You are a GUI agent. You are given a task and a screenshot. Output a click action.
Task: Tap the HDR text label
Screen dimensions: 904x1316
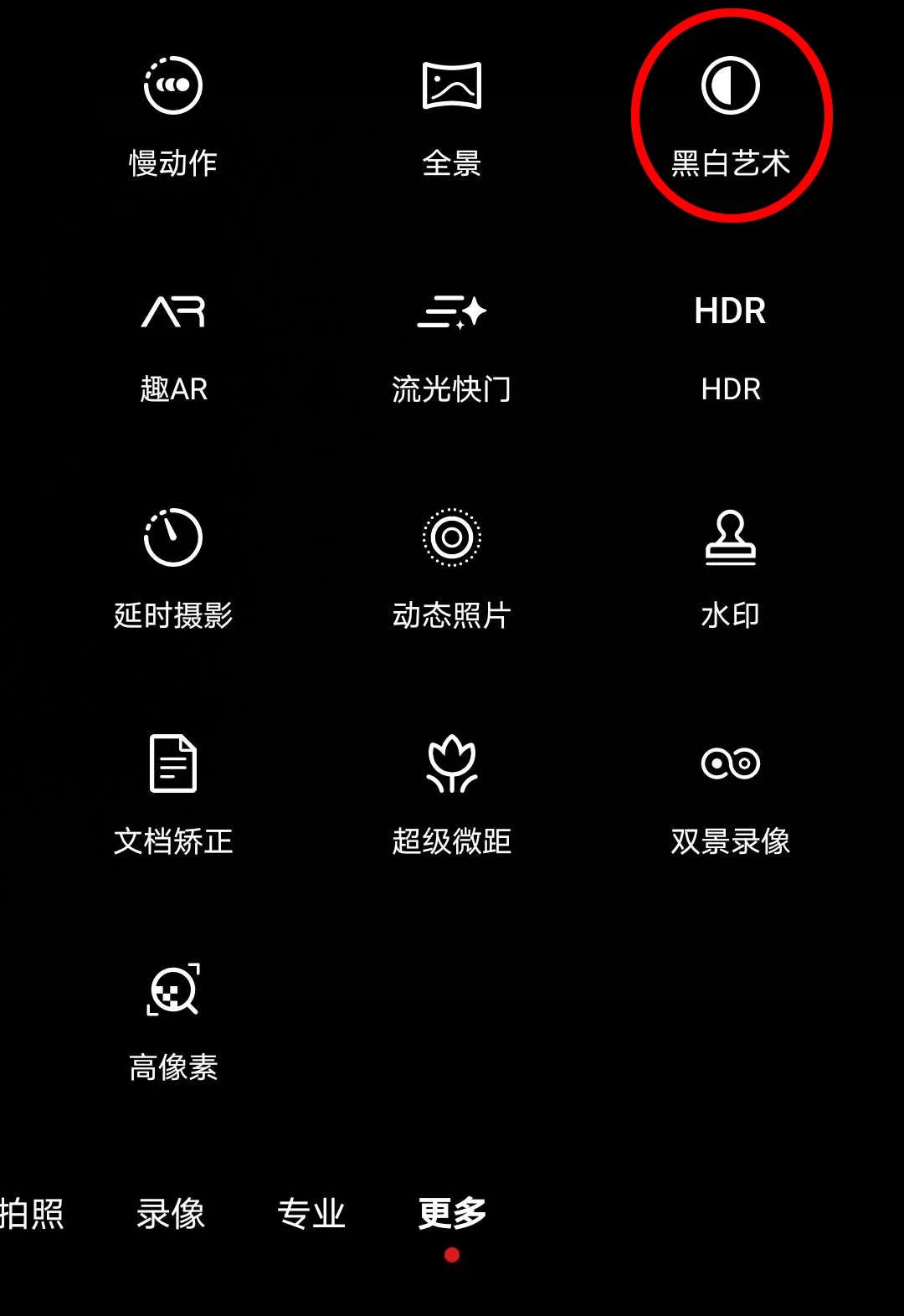[x=730, y=388]
